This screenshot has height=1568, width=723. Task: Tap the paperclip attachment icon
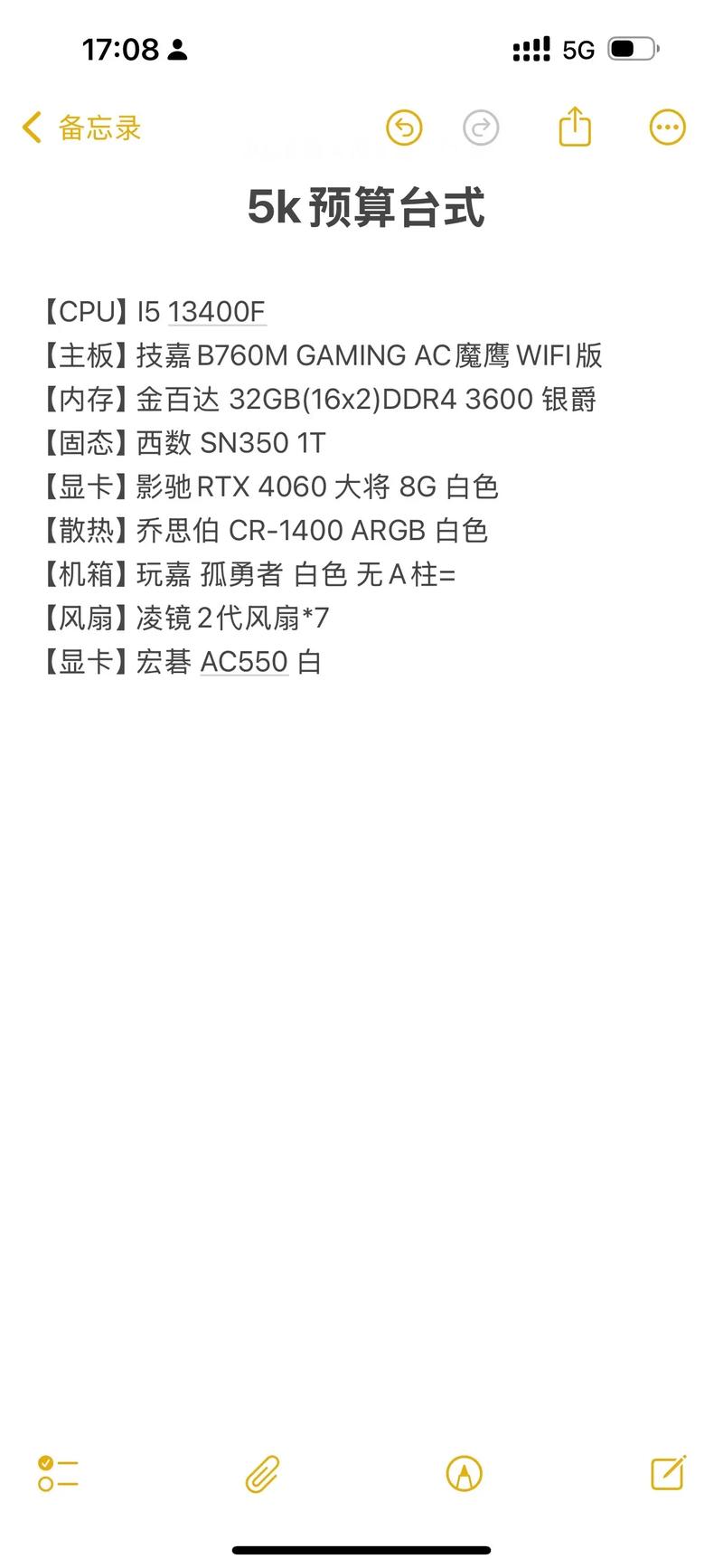tap(260, 1474)
